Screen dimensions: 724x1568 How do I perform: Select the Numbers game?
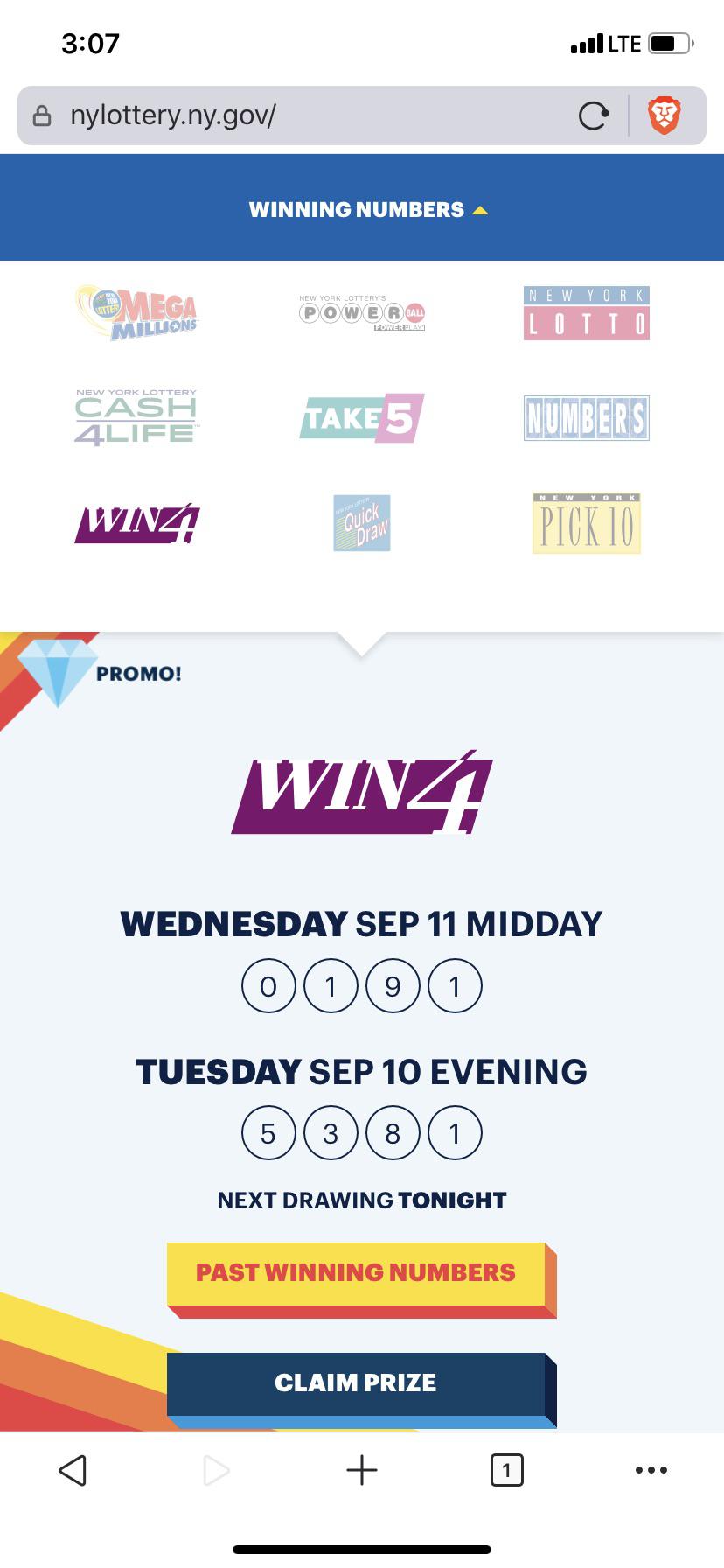tap(586, 418)
